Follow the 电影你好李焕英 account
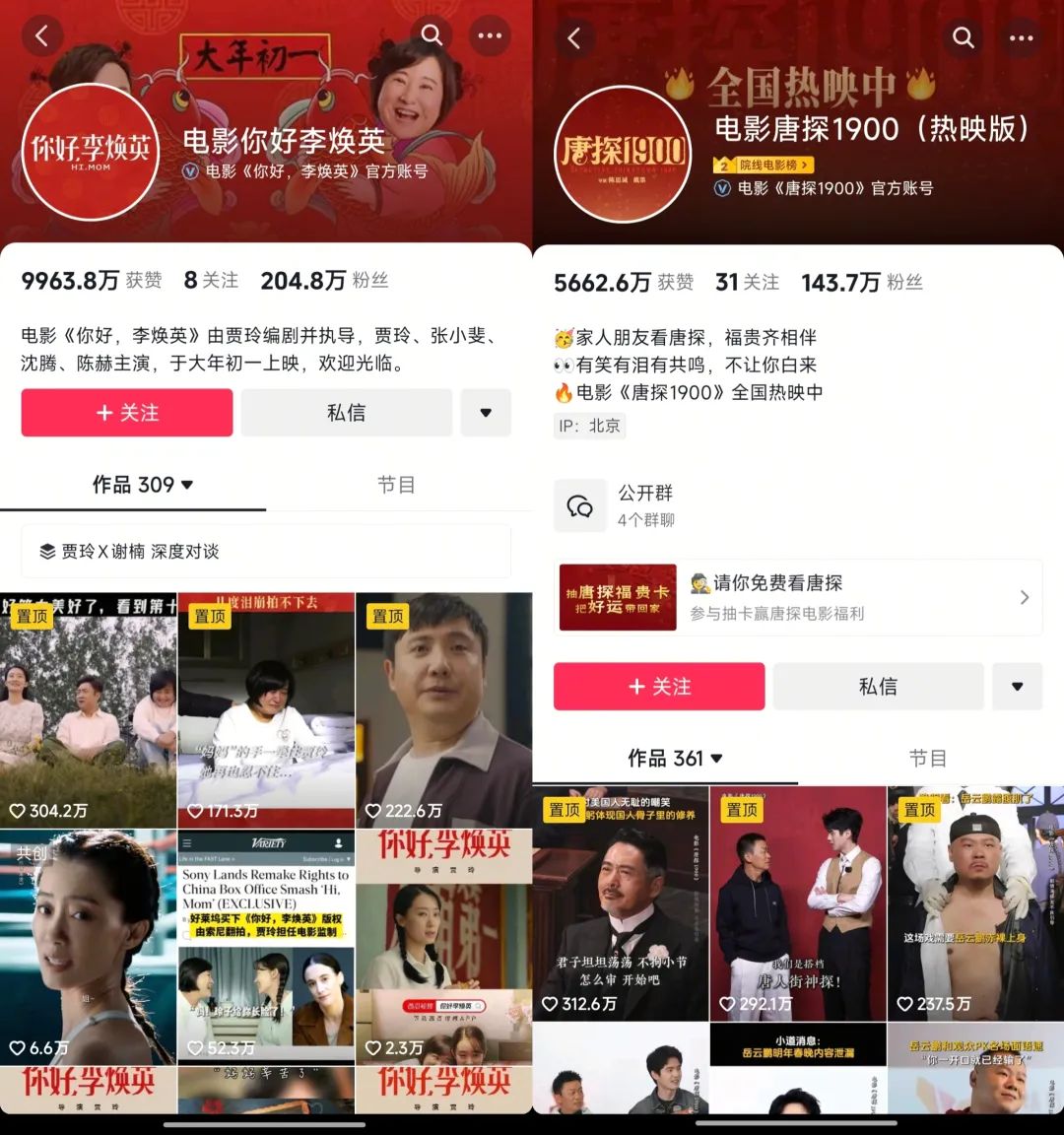This screenshot has width=1064, height=1135. (127, 413)
